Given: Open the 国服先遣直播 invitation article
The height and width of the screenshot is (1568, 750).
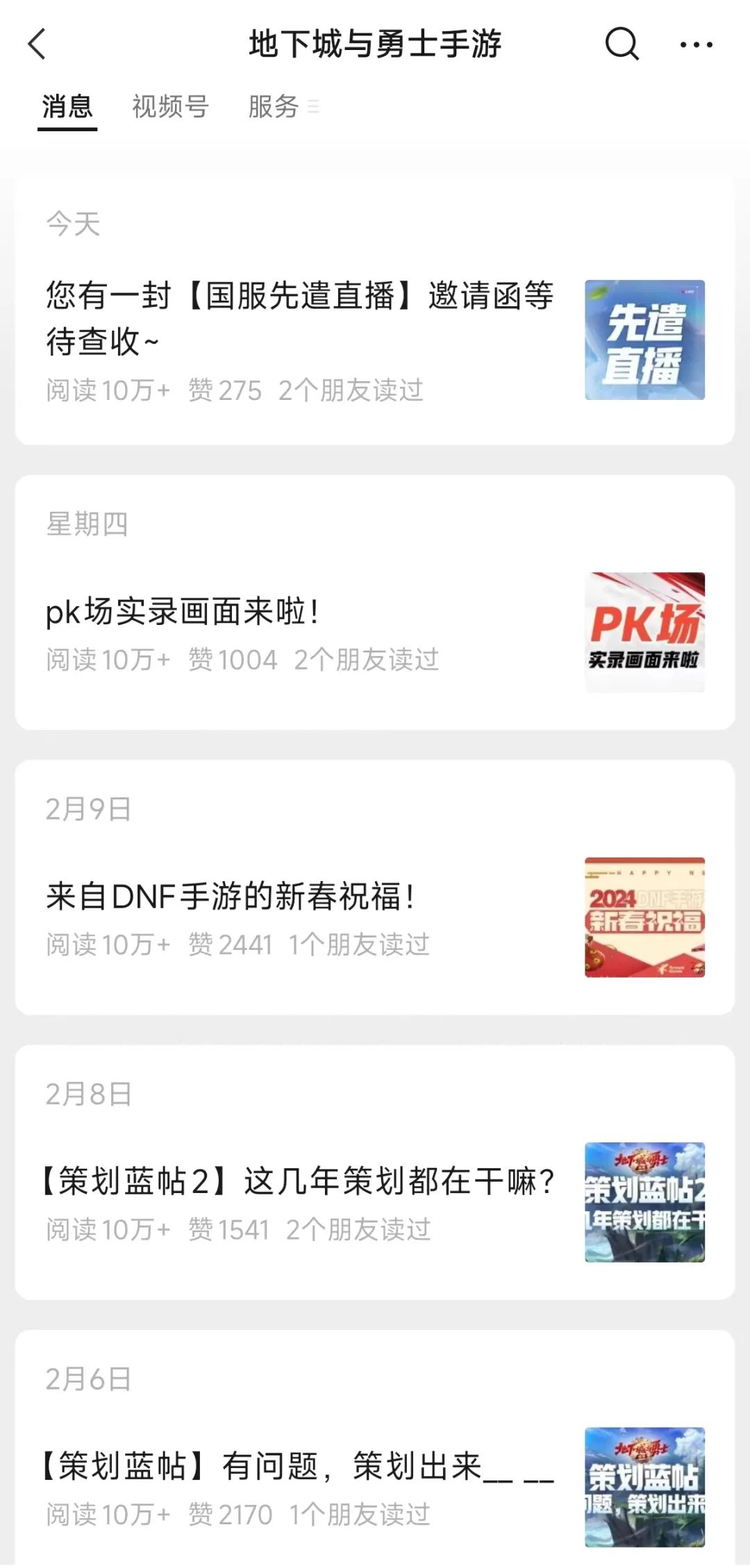Looking at the screenshot, I should point(300,318).
